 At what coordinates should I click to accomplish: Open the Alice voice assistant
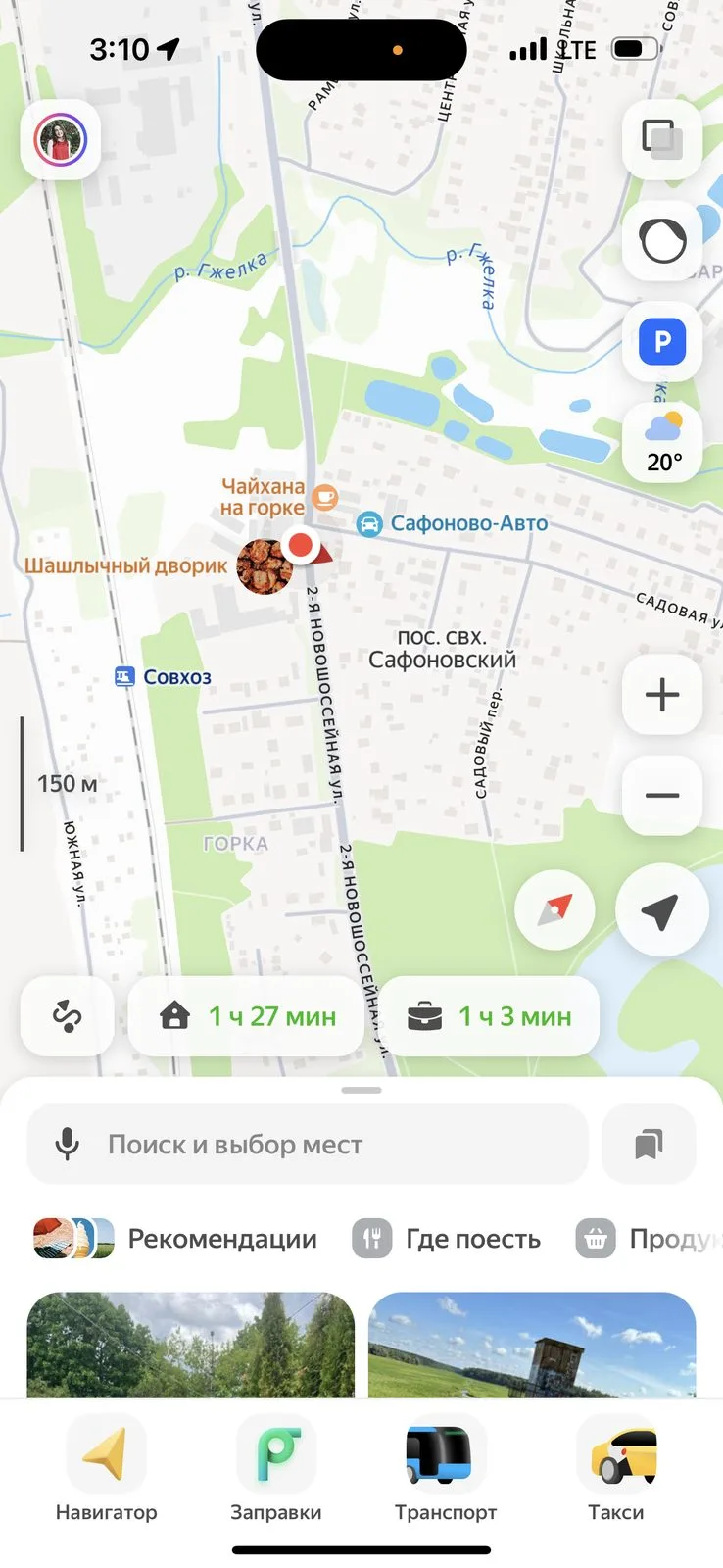coord(662,240)
